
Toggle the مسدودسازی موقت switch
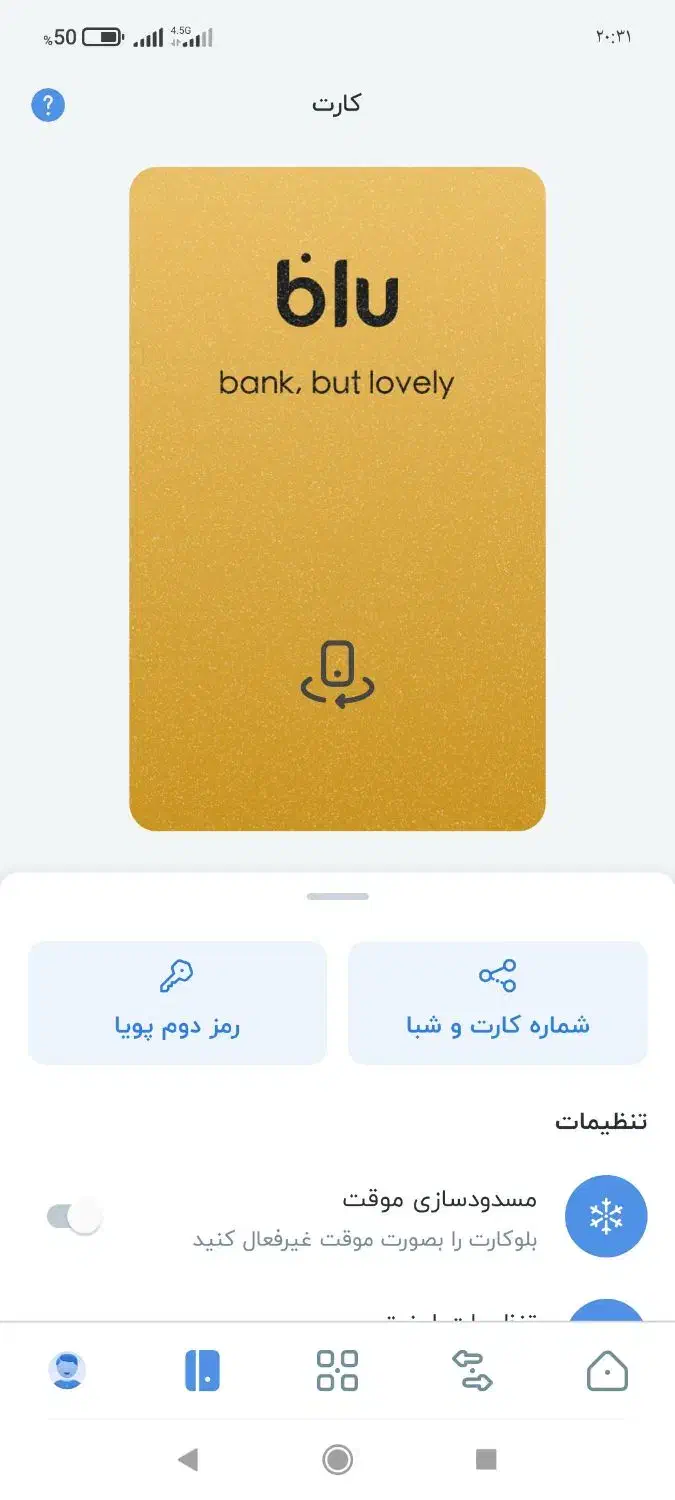pos(75,1216)
